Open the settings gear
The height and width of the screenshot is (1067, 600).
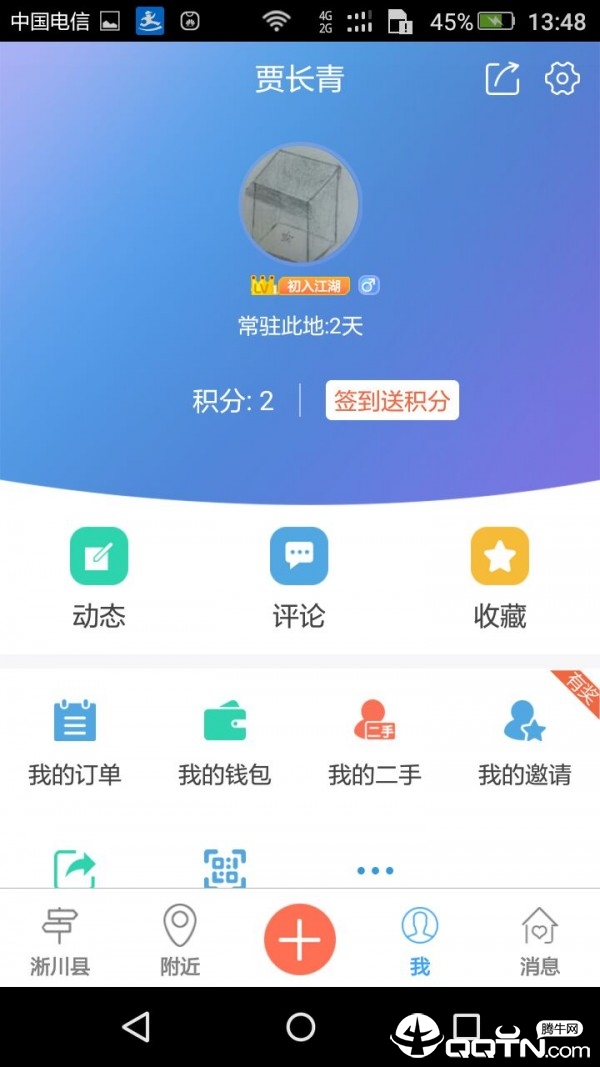click(x=562, y=79)
